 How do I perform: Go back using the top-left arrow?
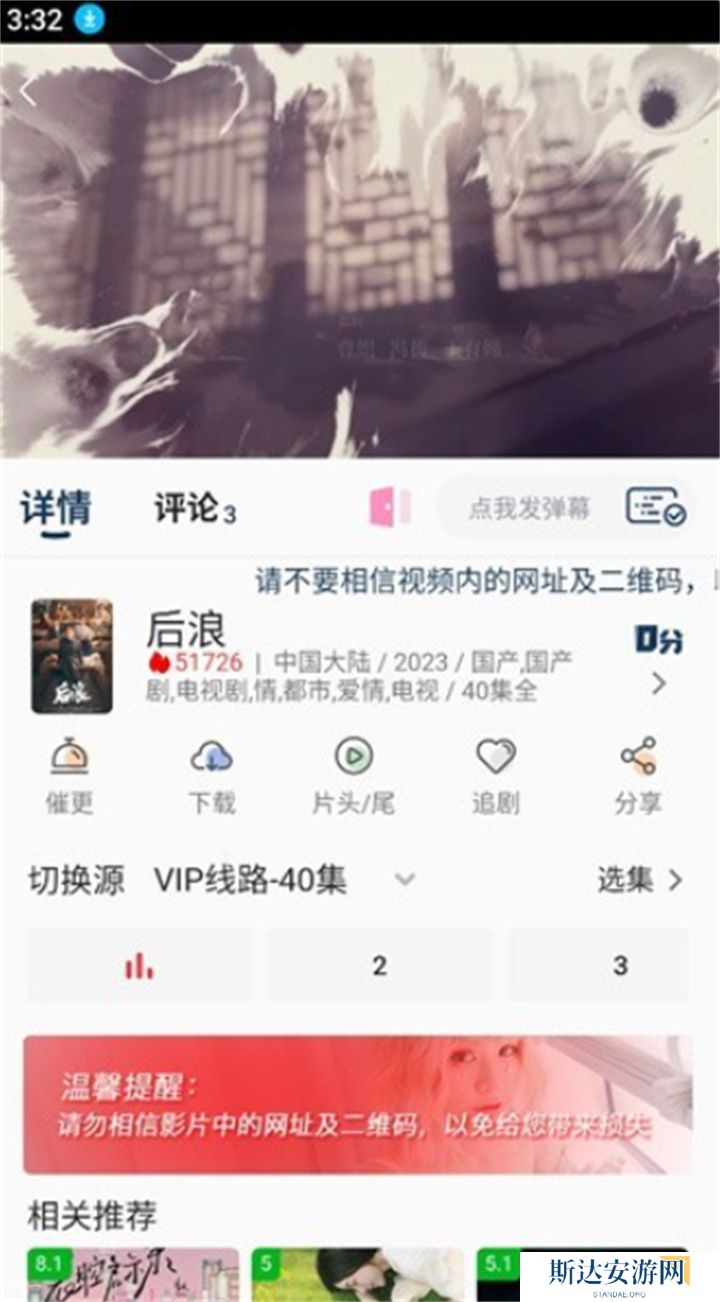27,93
